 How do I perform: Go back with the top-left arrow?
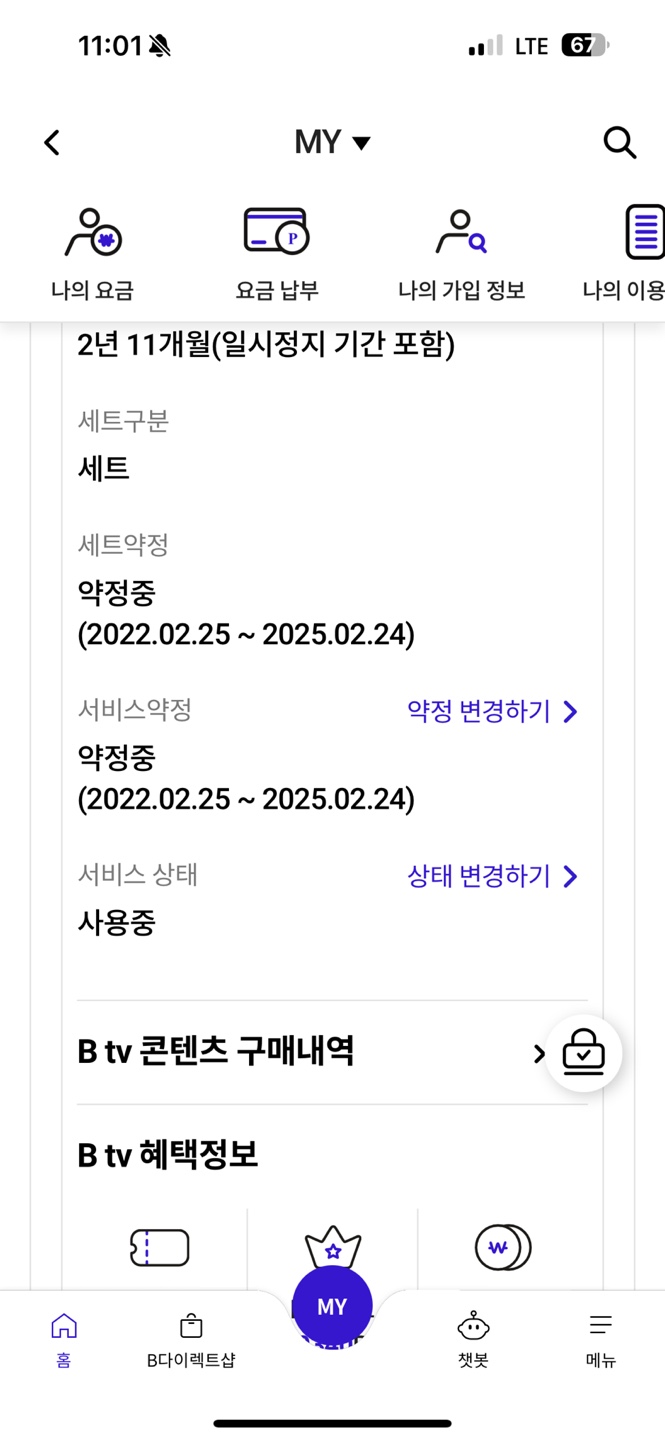(52, 143)
